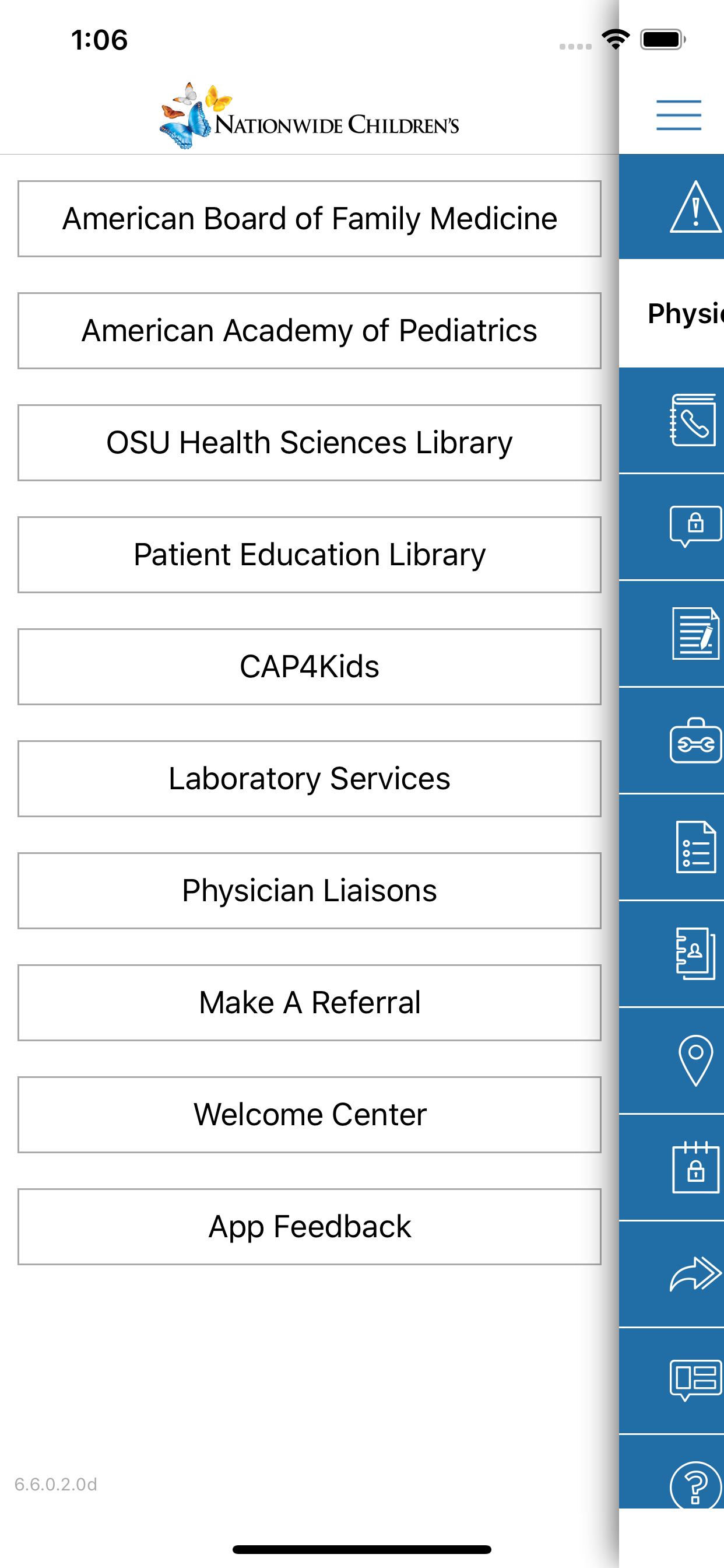Image resolution: width=724 pixels, height=1568 pixels.
Task: Open the Patient Education Library
Action: click(x=309, y=555)
